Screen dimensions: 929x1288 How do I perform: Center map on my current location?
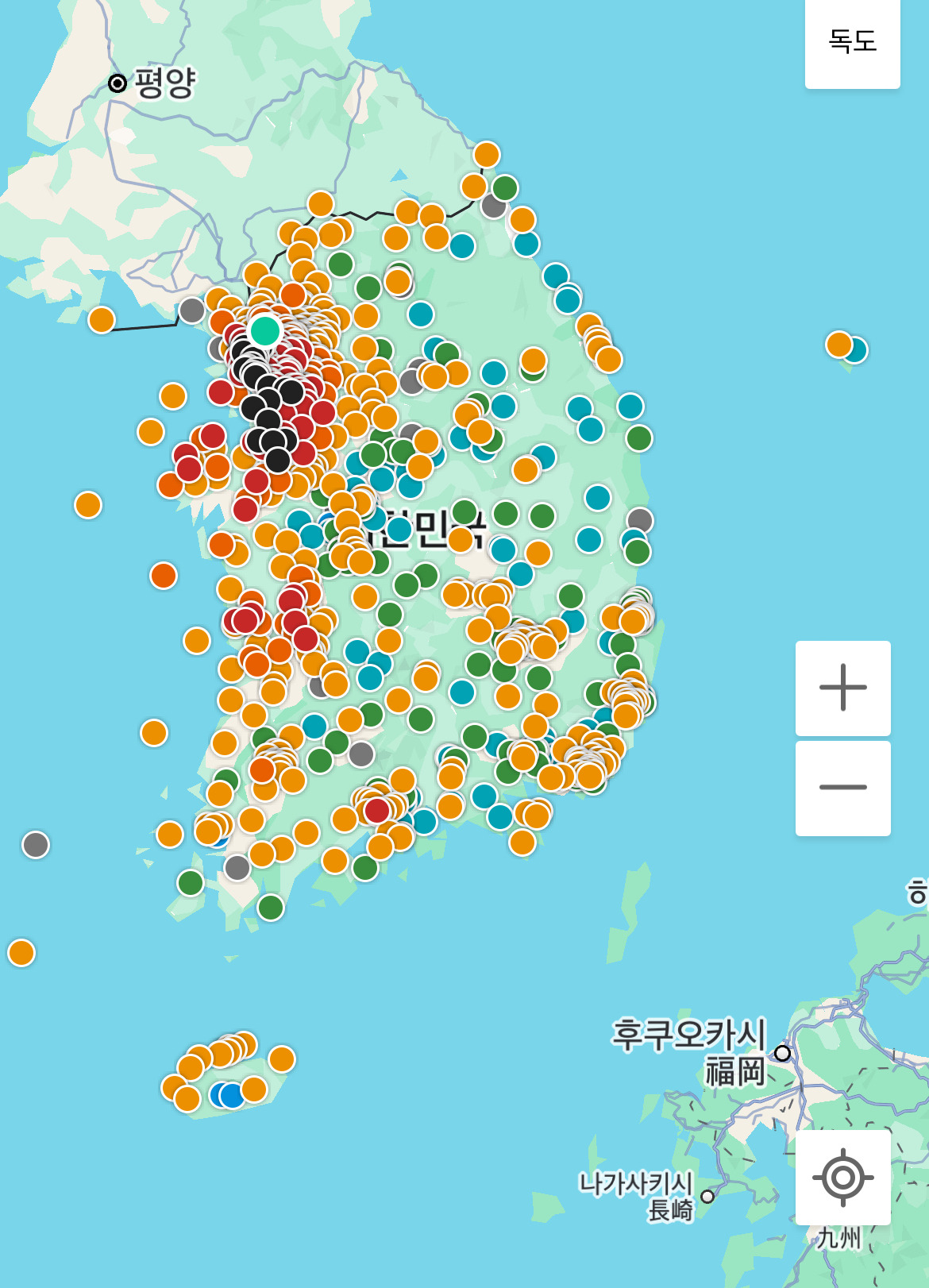click(843, 1178)
